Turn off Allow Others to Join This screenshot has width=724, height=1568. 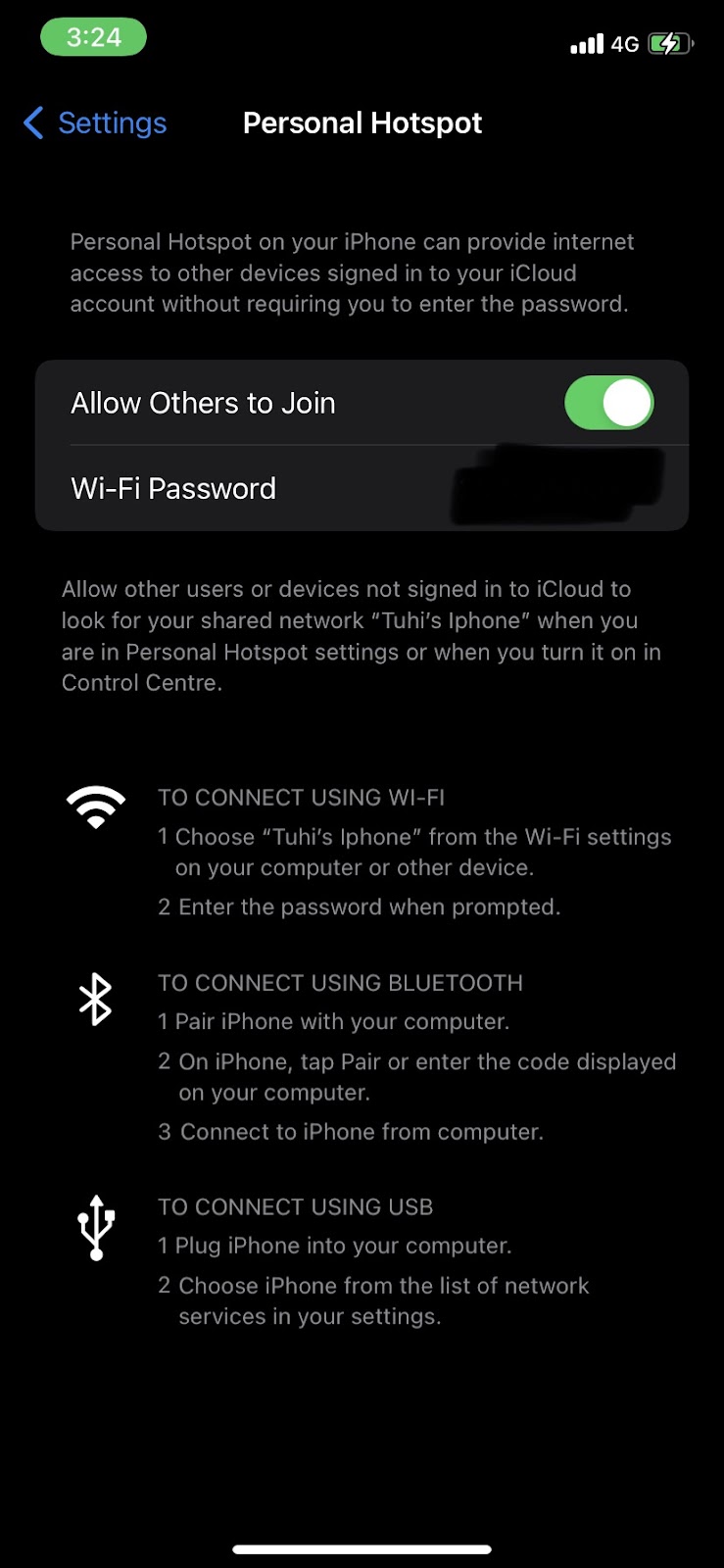pyautogui.click(x=609, y=403)
